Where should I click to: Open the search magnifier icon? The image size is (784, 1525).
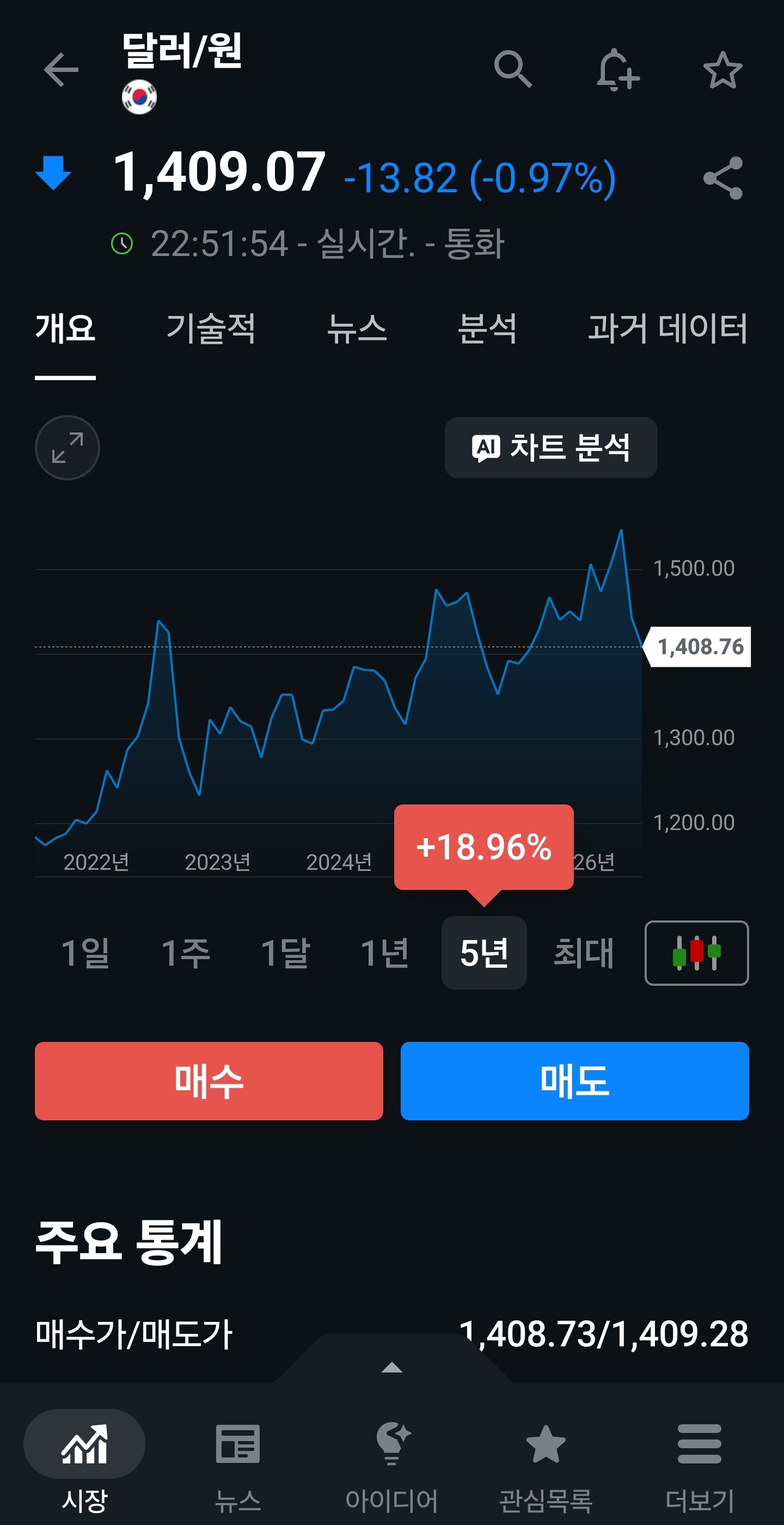pyautogui.click(x=512, y=69)
